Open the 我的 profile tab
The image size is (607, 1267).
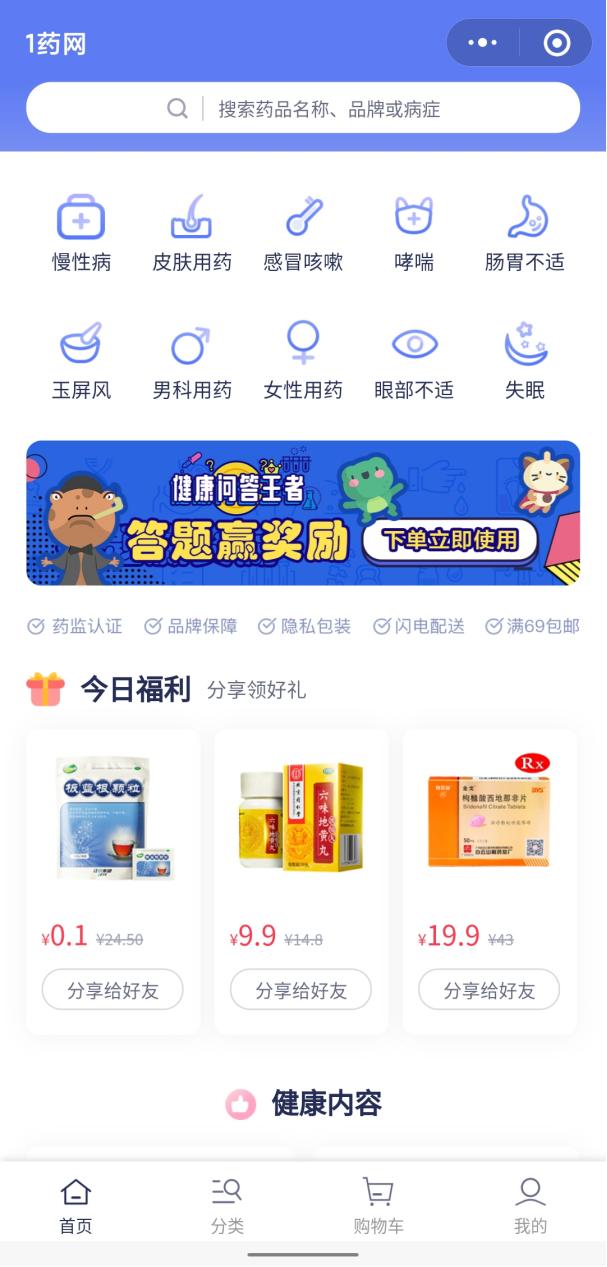530,1205
